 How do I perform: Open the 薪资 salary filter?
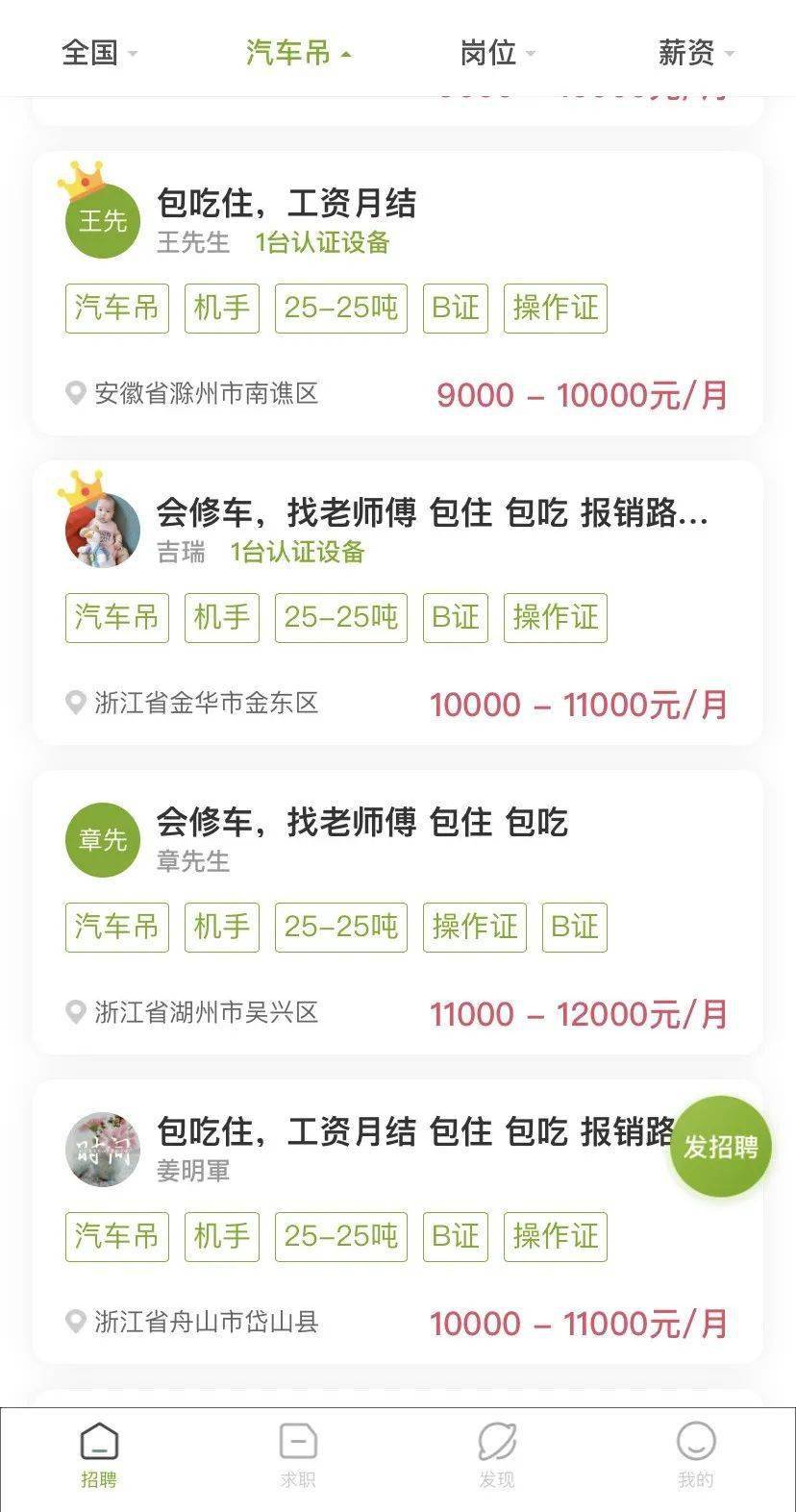click(695, 53)
